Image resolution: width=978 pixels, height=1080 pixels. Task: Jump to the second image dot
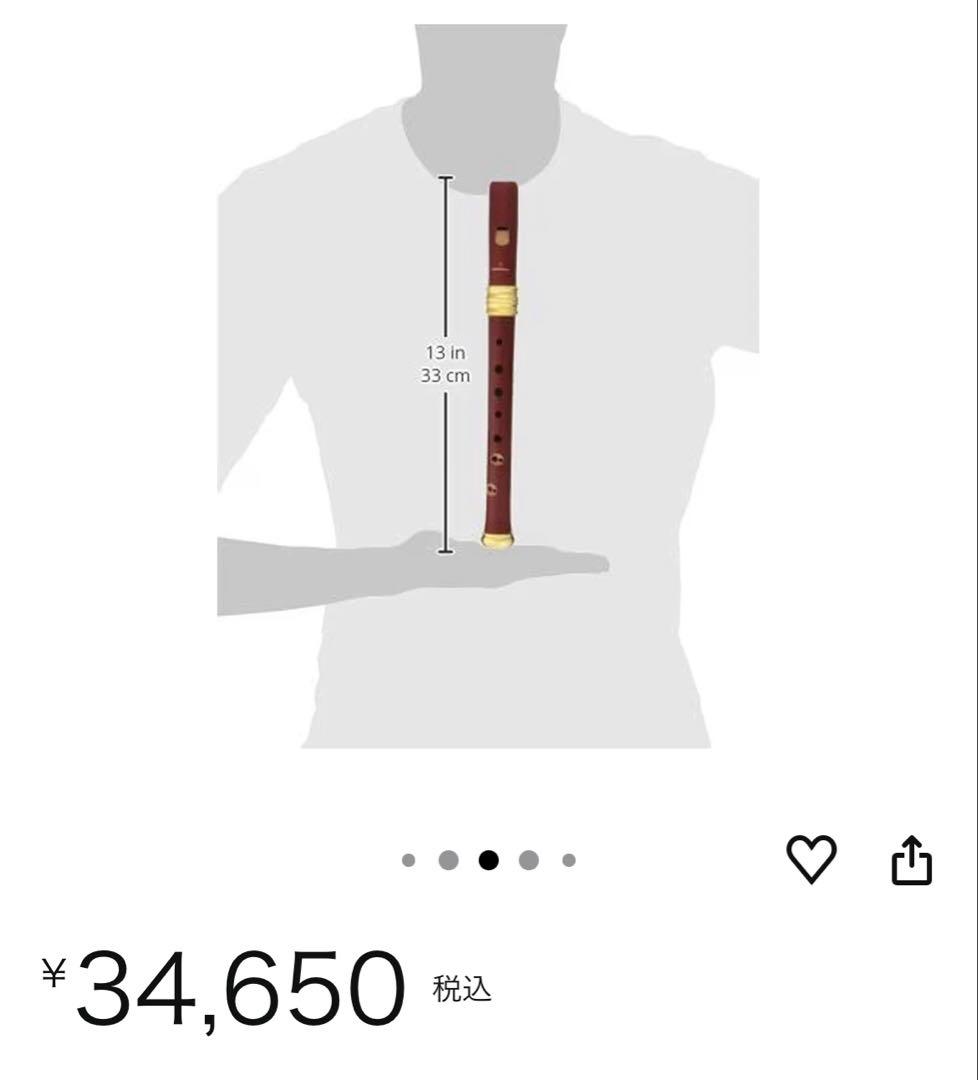pos(448,860)
